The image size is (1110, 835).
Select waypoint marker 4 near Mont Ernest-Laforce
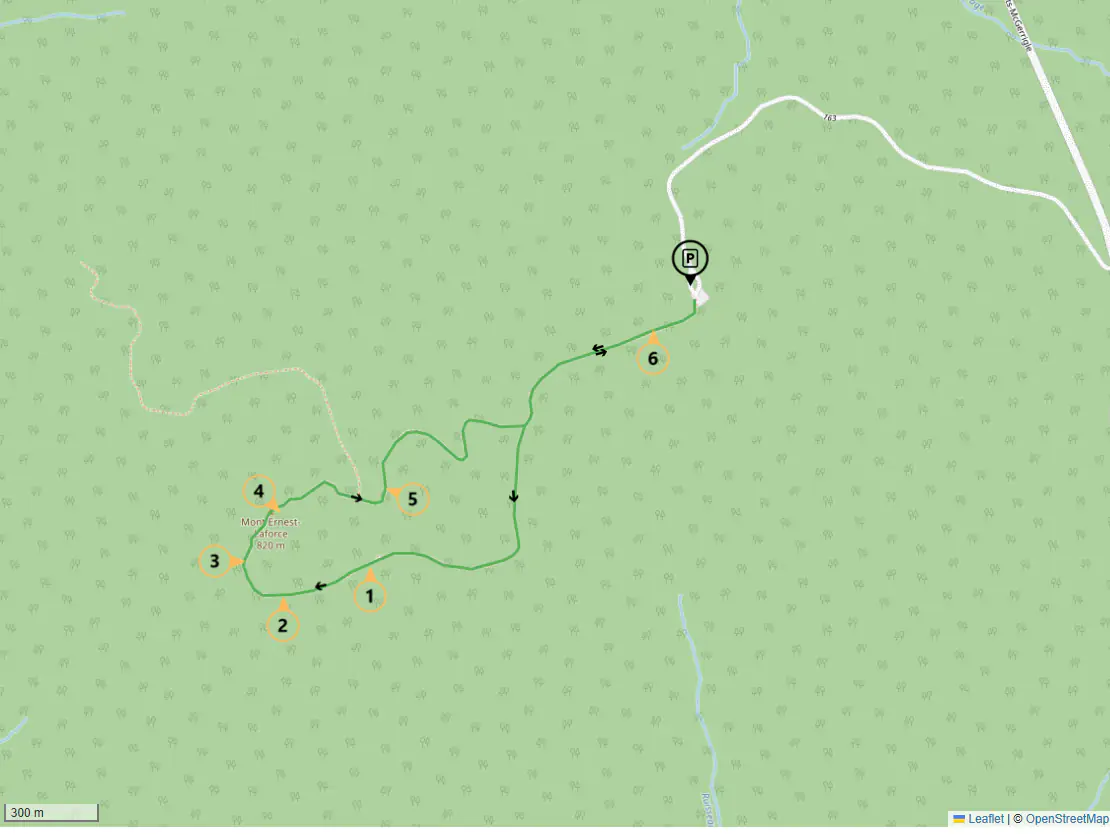[x=259, y=491]
